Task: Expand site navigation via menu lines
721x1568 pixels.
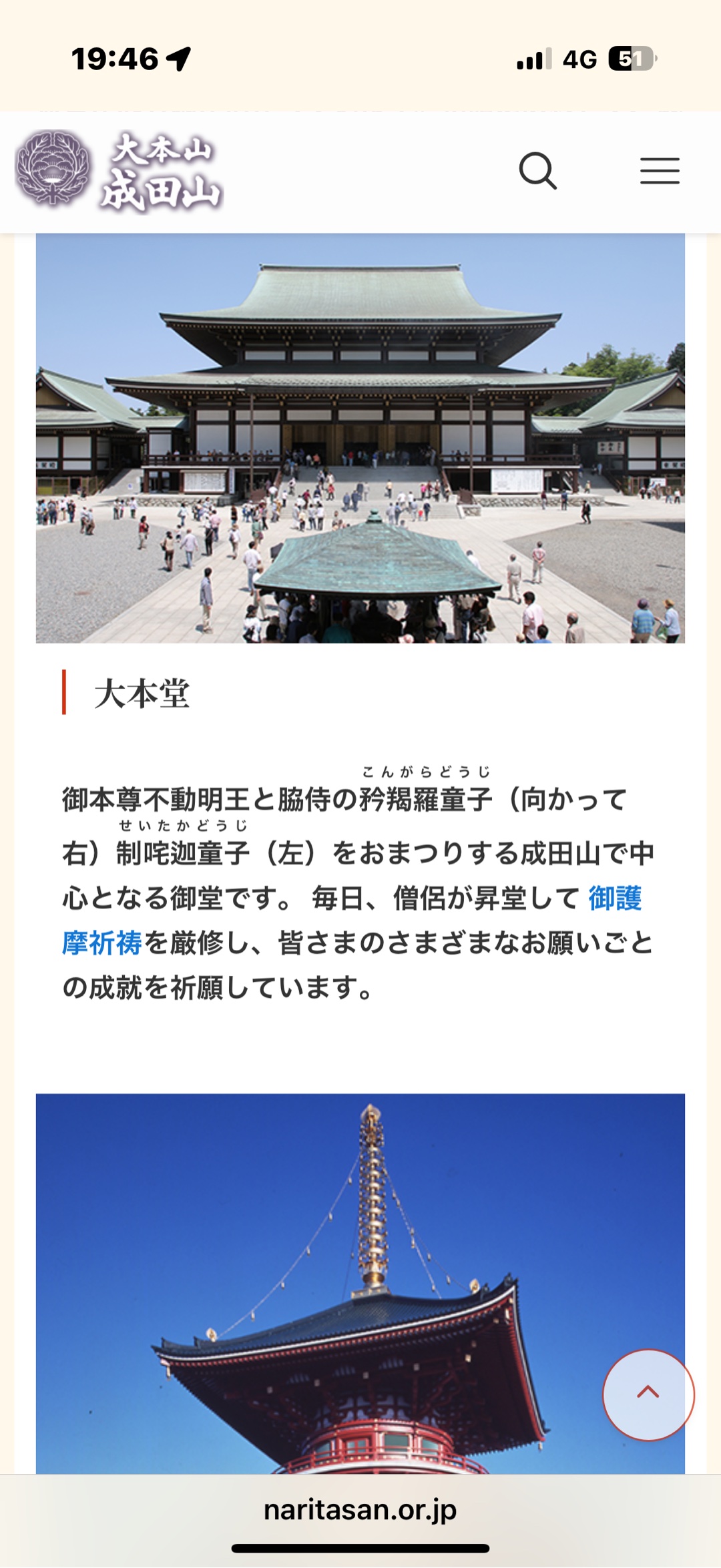Action: 660,172
